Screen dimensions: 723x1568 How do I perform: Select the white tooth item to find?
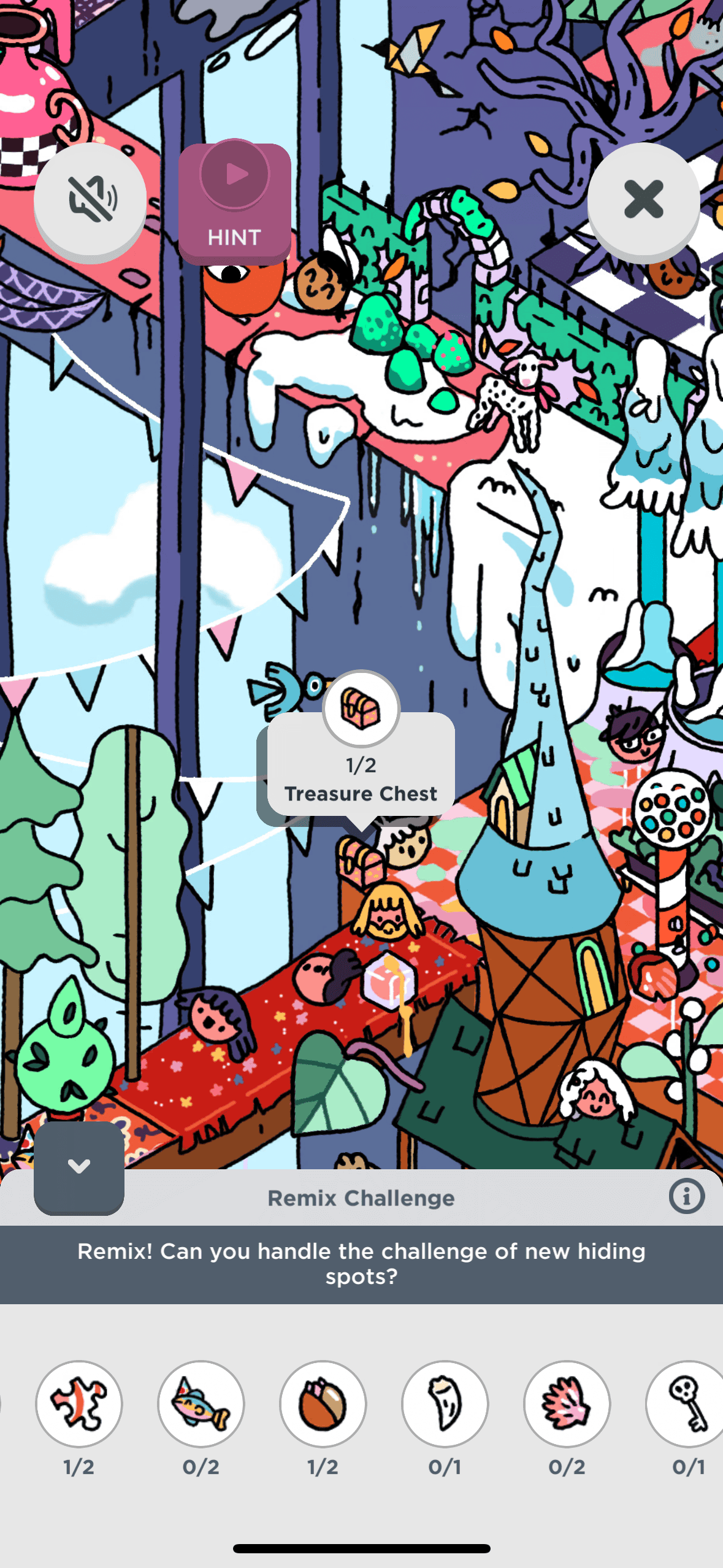click(445, 1404)
